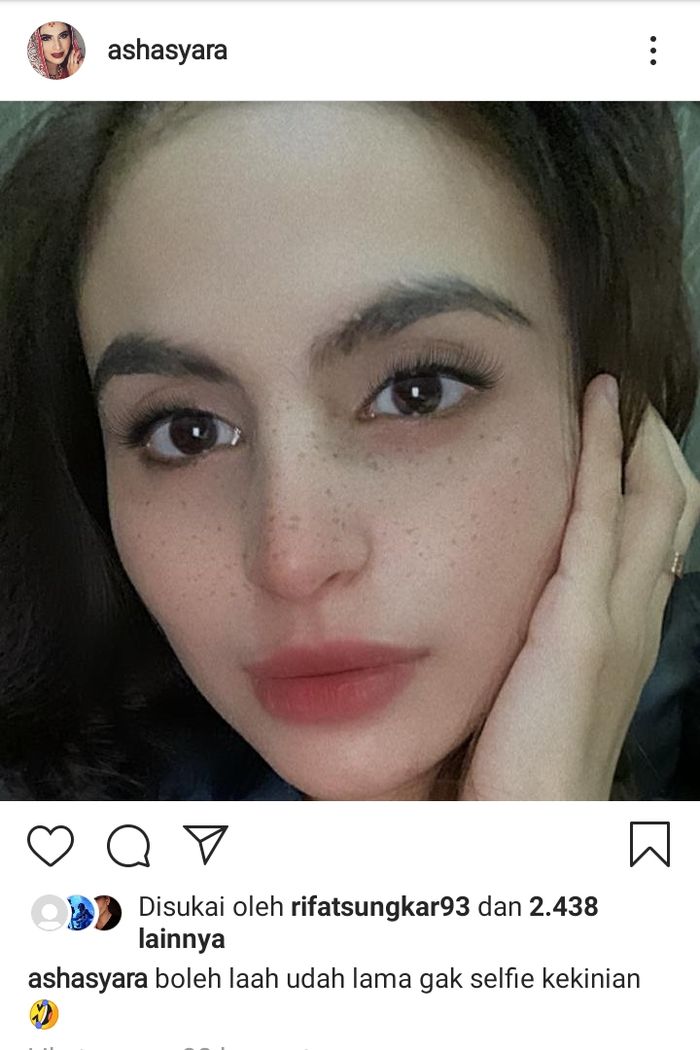Save the post with the bookmark icon
Viewport: 700px width, 1050px height.
pyautogui.click(x=649, y=845)
